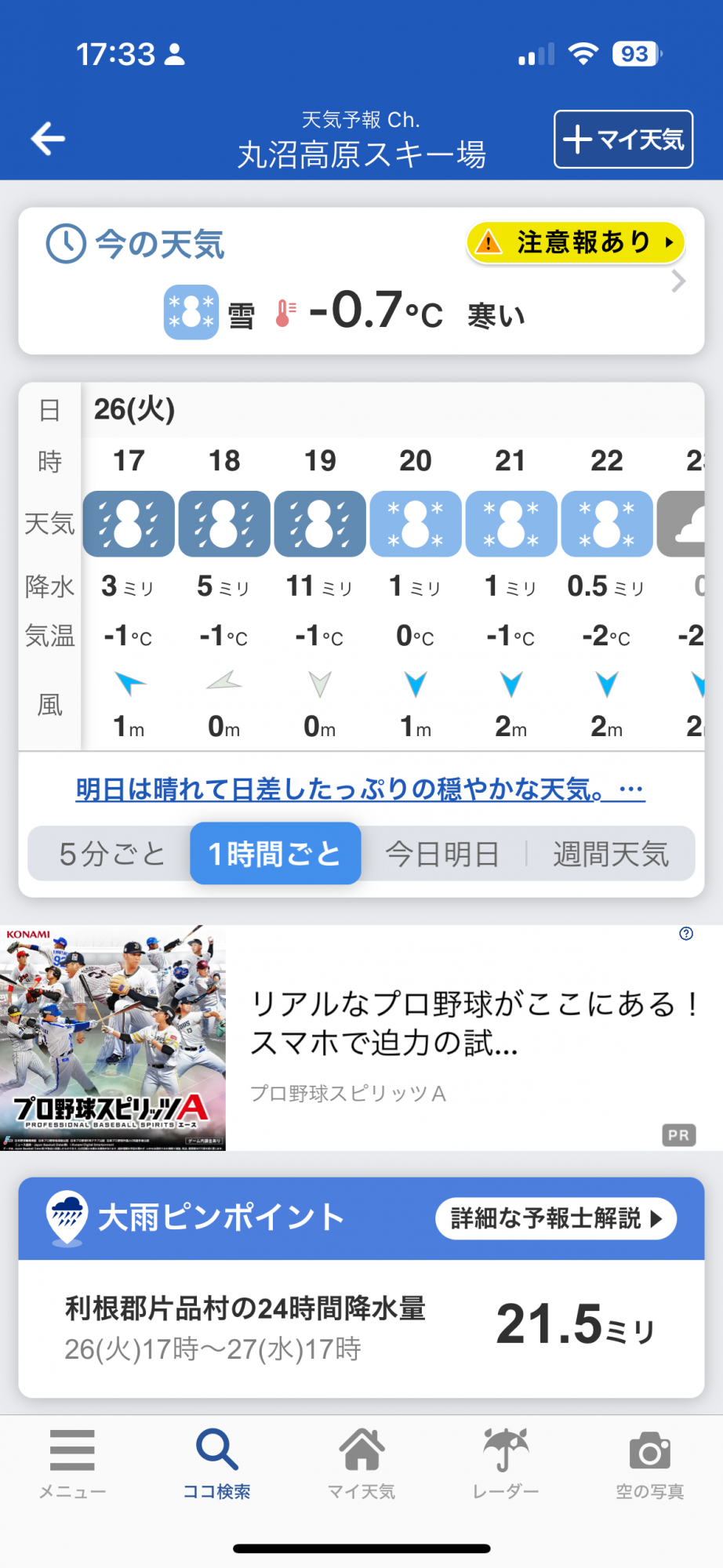Open the メニュー tab
This screenshot has width=723, height=1568.
click(72, 1464)
